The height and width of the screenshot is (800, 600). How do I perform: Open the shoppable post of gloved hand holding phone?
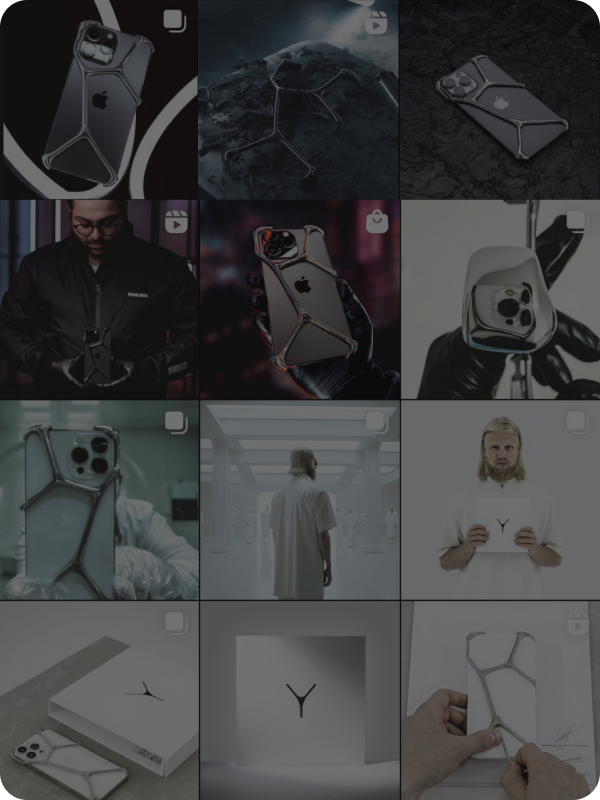coord(298,300)
